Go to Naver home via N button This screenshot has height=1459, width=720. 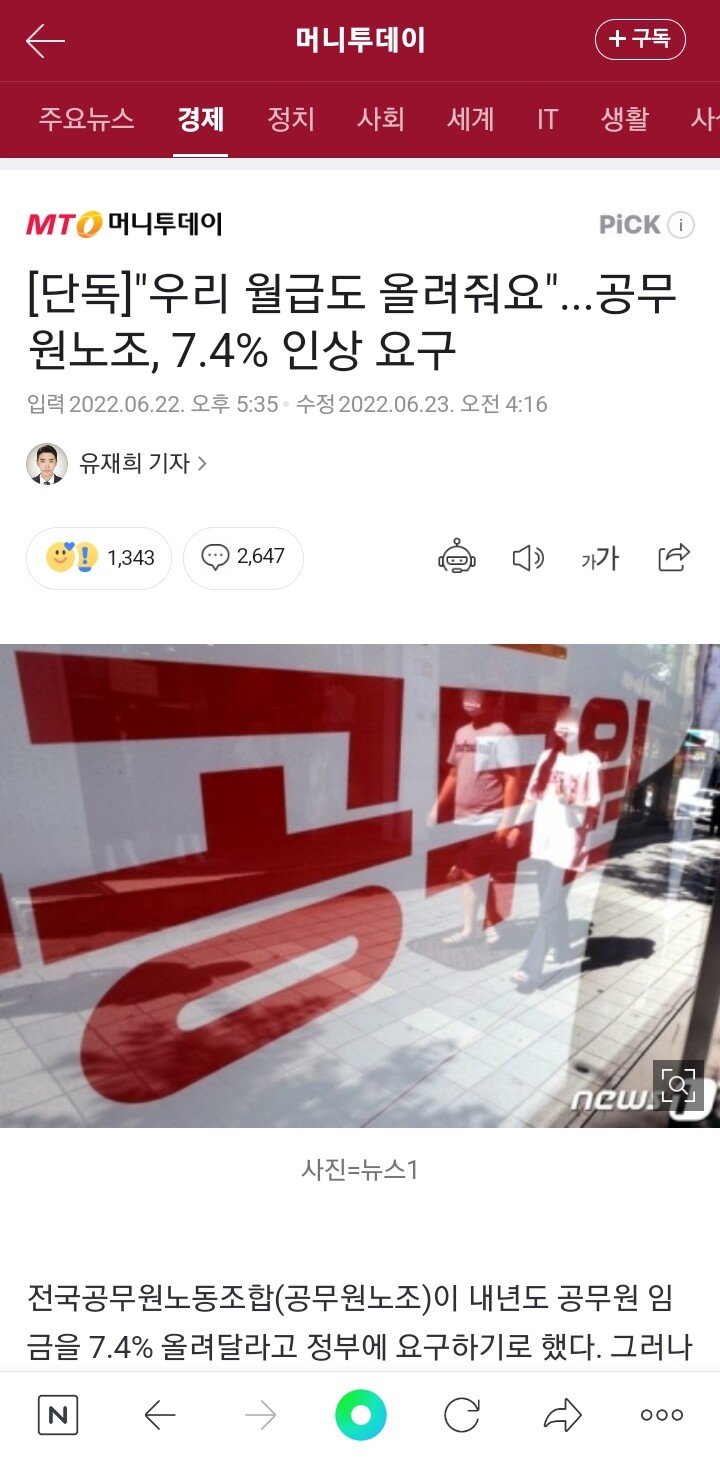58,1415
